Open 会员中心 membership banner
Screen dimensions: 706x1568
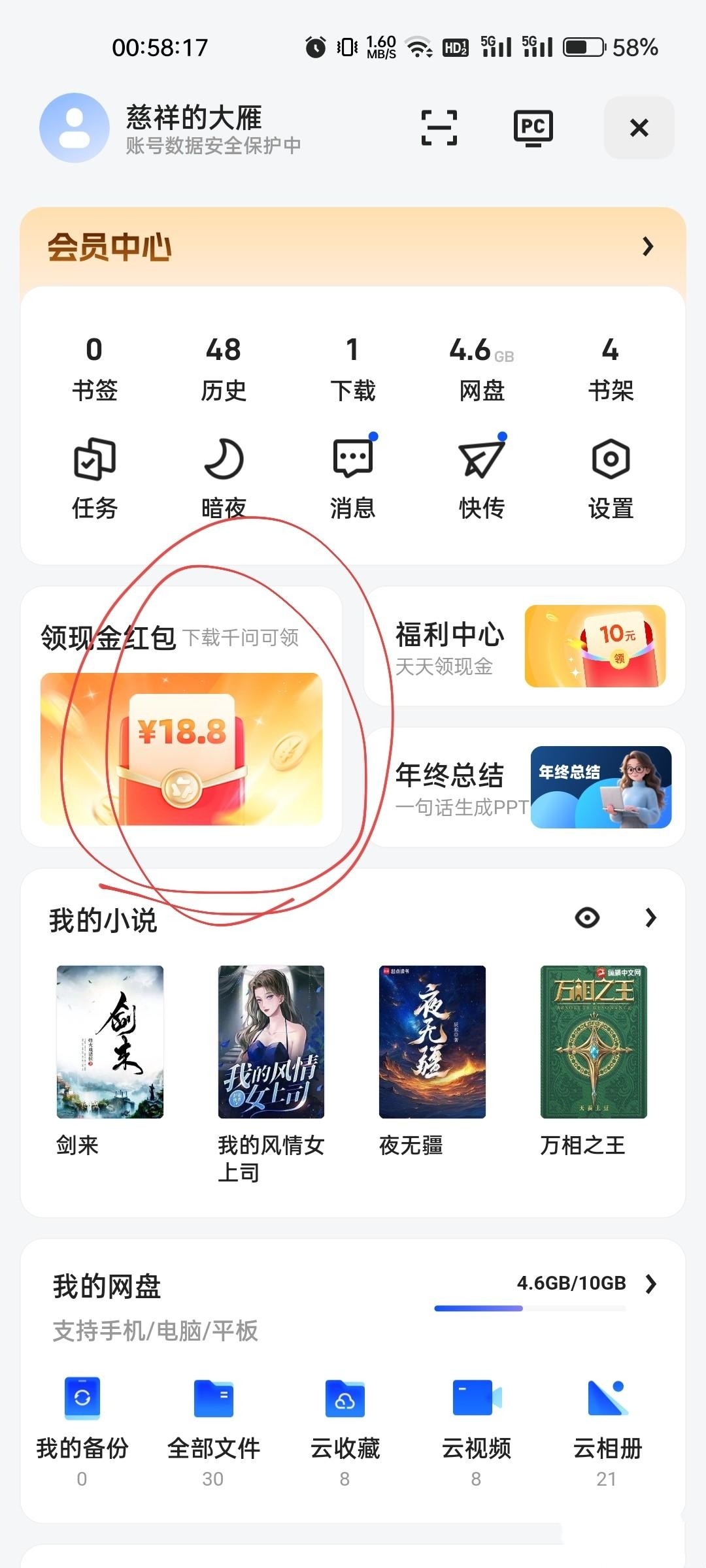(353, 247)
